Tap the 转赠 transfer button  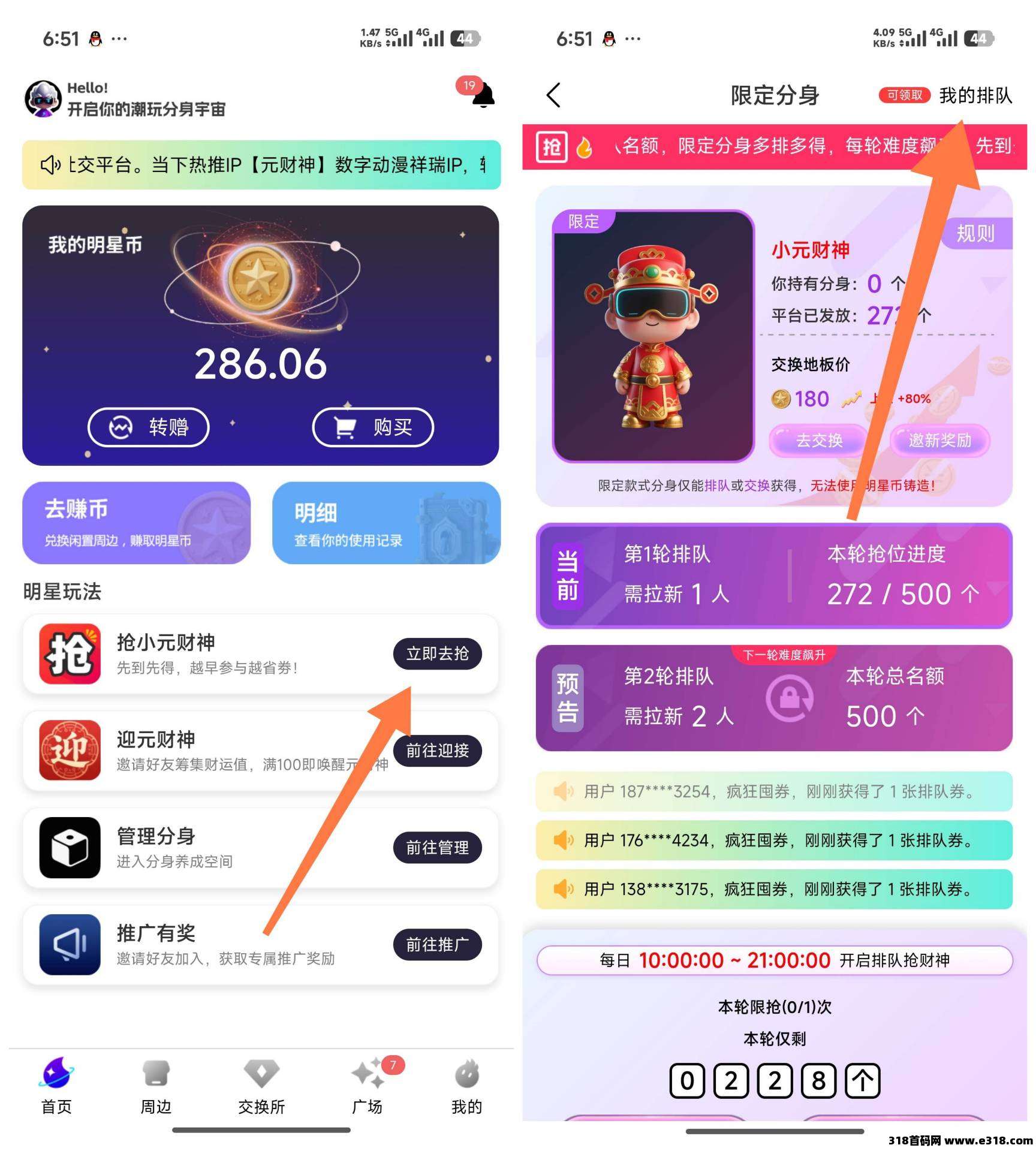click(148, 427)
